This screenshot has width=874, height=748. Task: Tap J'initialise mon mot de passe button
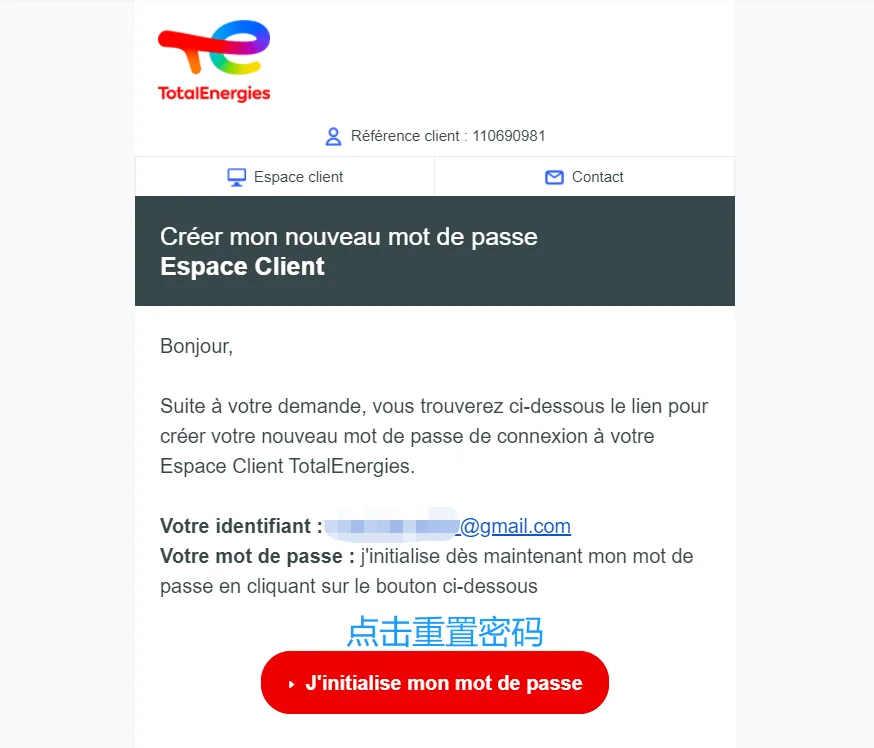[x=435, y=682]
